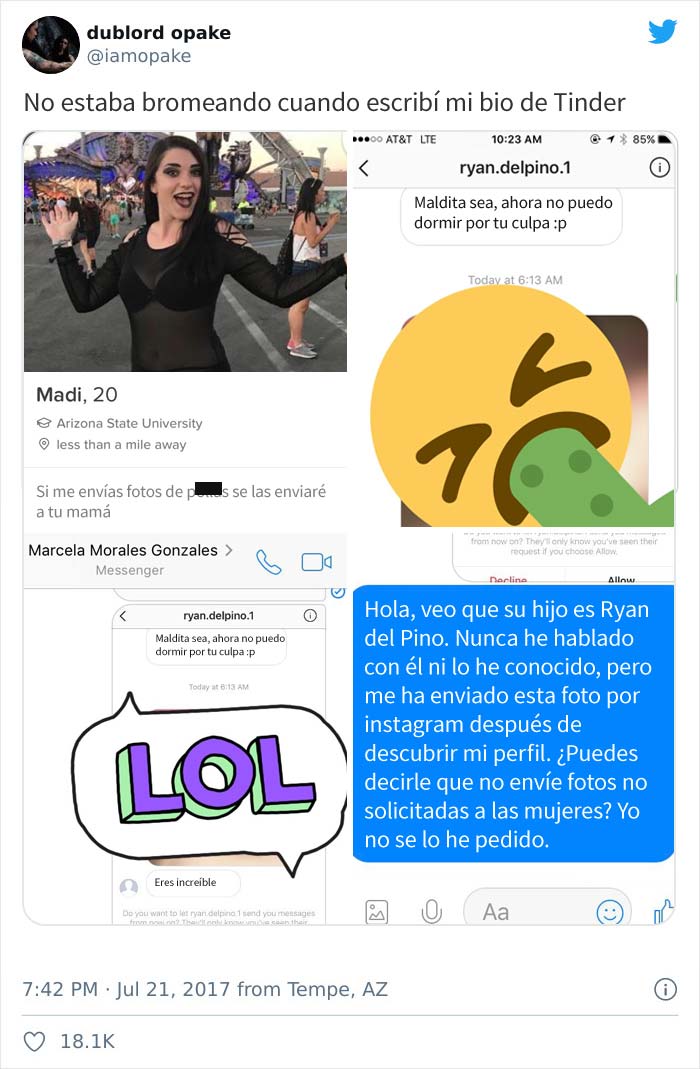
Task: Open dublord opake's profile avatar
Action: (x=50, y=45)
